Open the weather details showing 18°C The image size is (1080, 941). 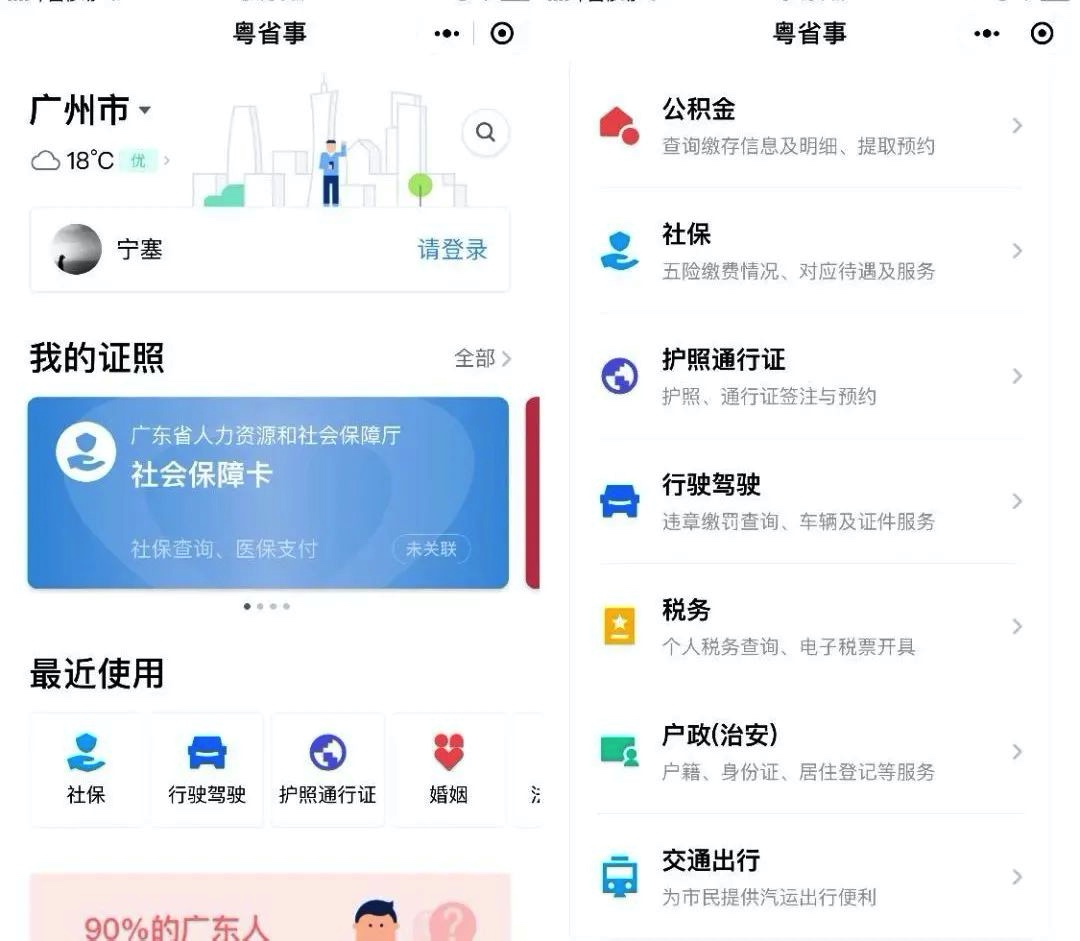click(x=98, y=160)
